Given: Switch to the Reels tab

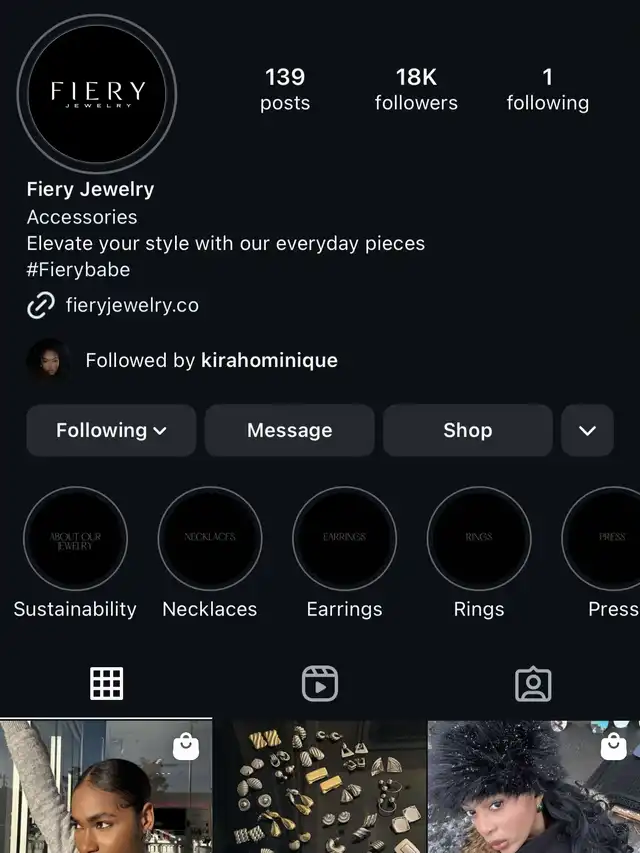Looking at the screenshot, I should 320,684.
